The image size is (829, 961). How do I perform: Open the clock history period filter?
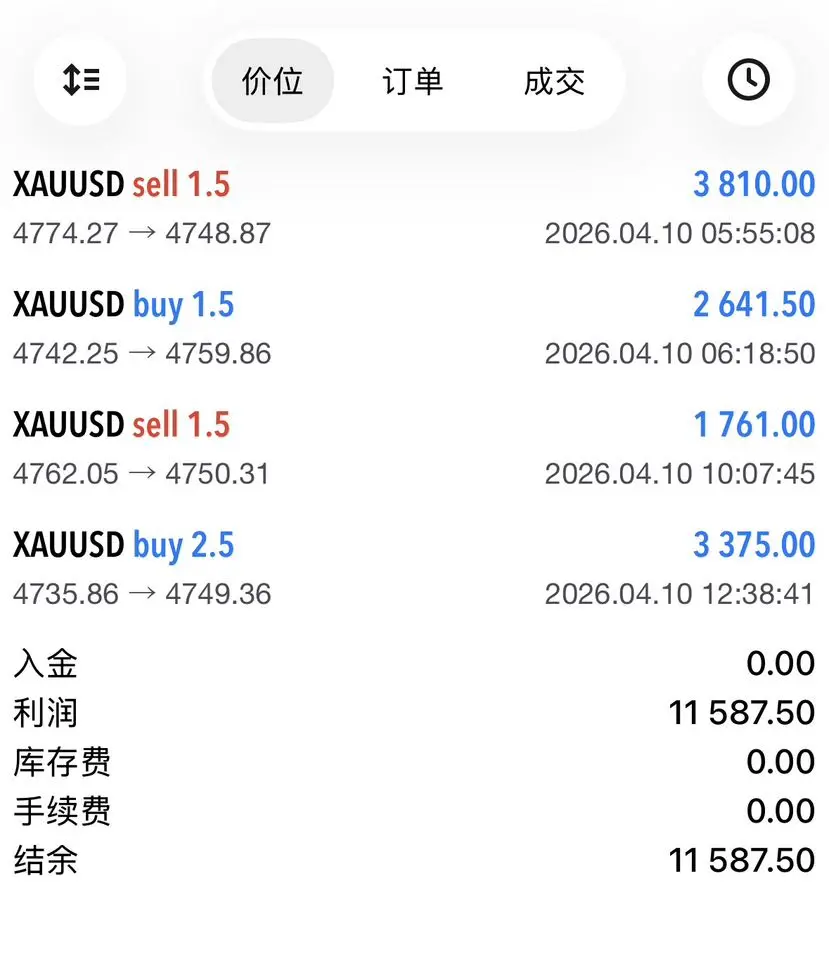(x=748, y=80)
